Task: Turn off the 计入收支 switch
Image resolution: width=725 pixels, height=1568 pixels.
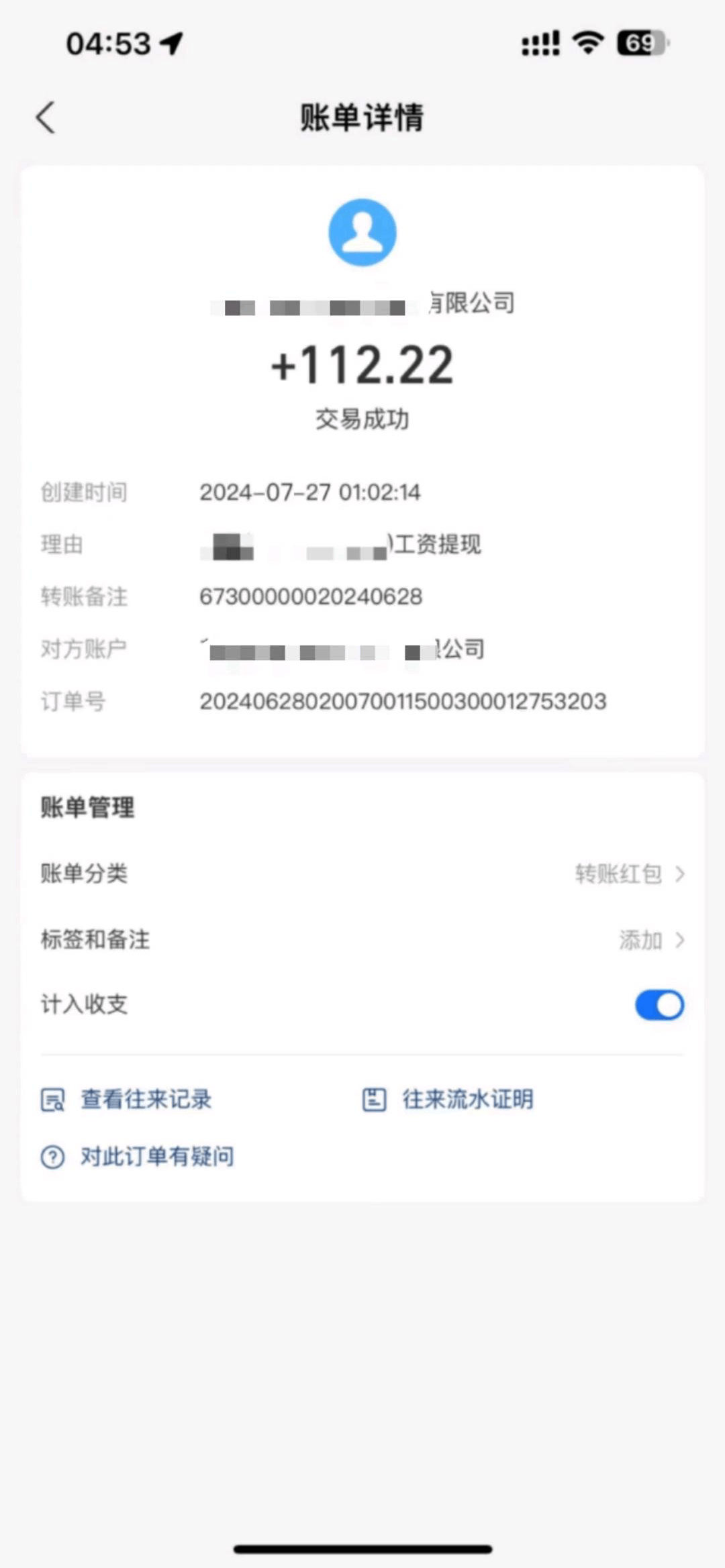Action: [x=659, y=1005]
